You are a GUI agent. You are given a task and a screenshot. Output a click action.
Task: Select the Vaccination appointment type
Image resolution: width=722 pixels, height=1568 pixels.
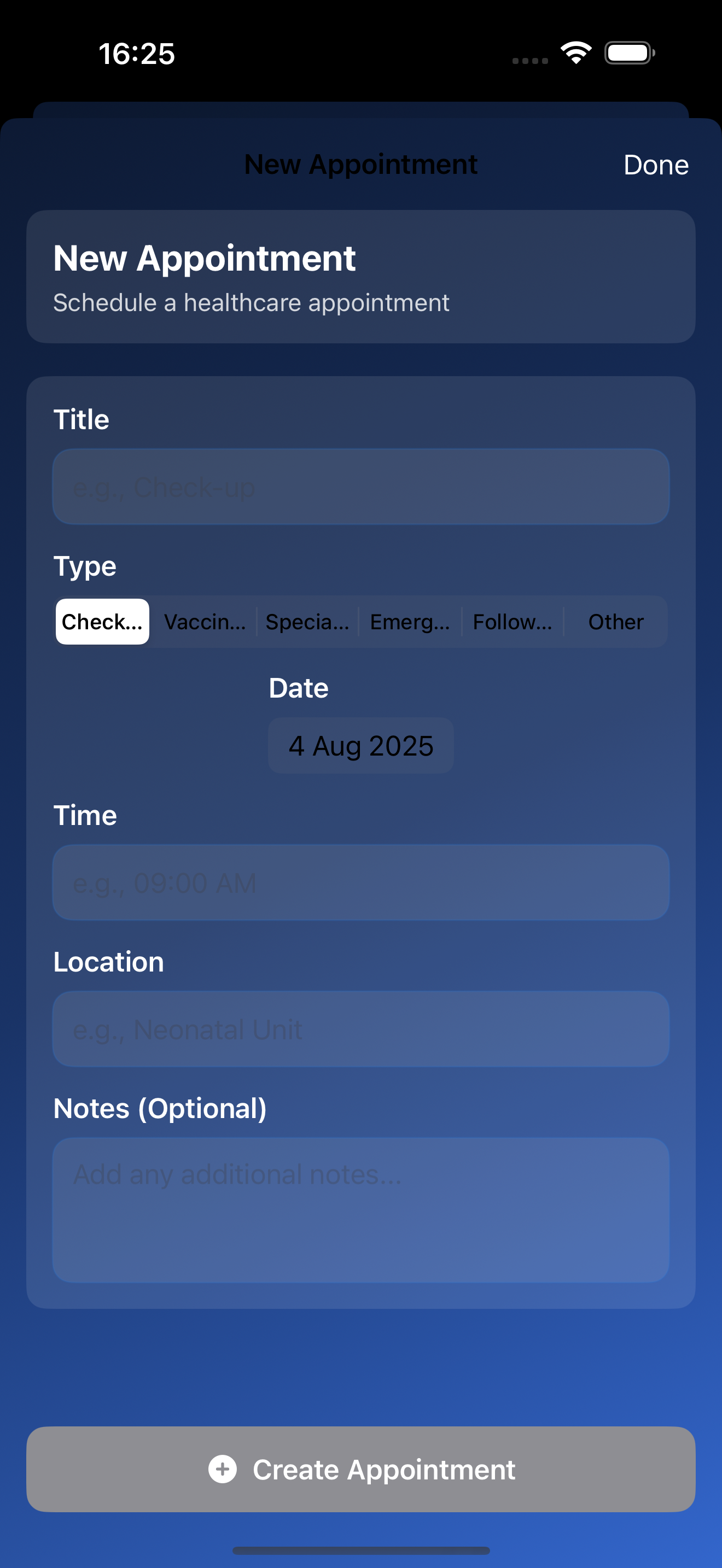click(x=205, y=622)
